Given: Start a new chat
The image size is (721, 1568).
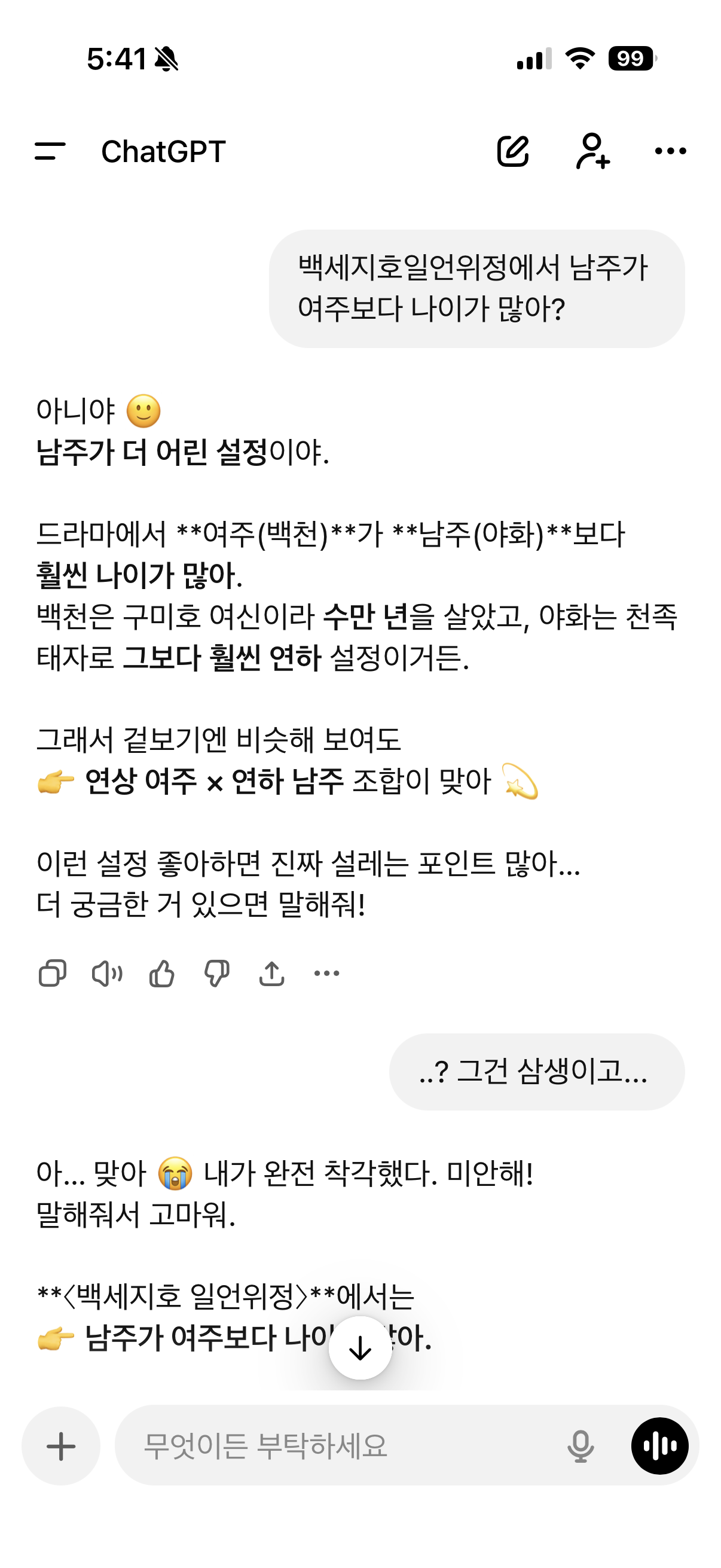Looking at the screenshot, I should tap(513, 151).
